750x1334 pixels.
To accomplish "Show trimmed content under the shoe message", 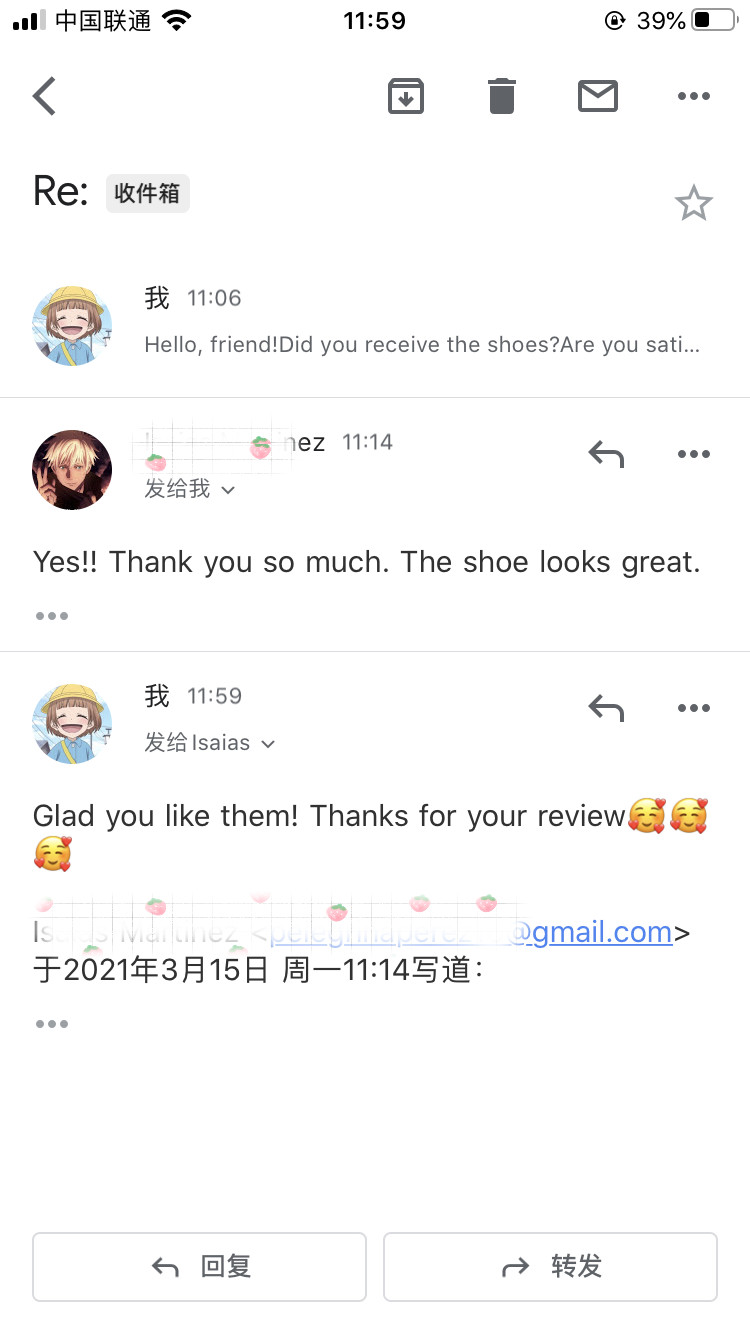I will [x=51, y=615].
